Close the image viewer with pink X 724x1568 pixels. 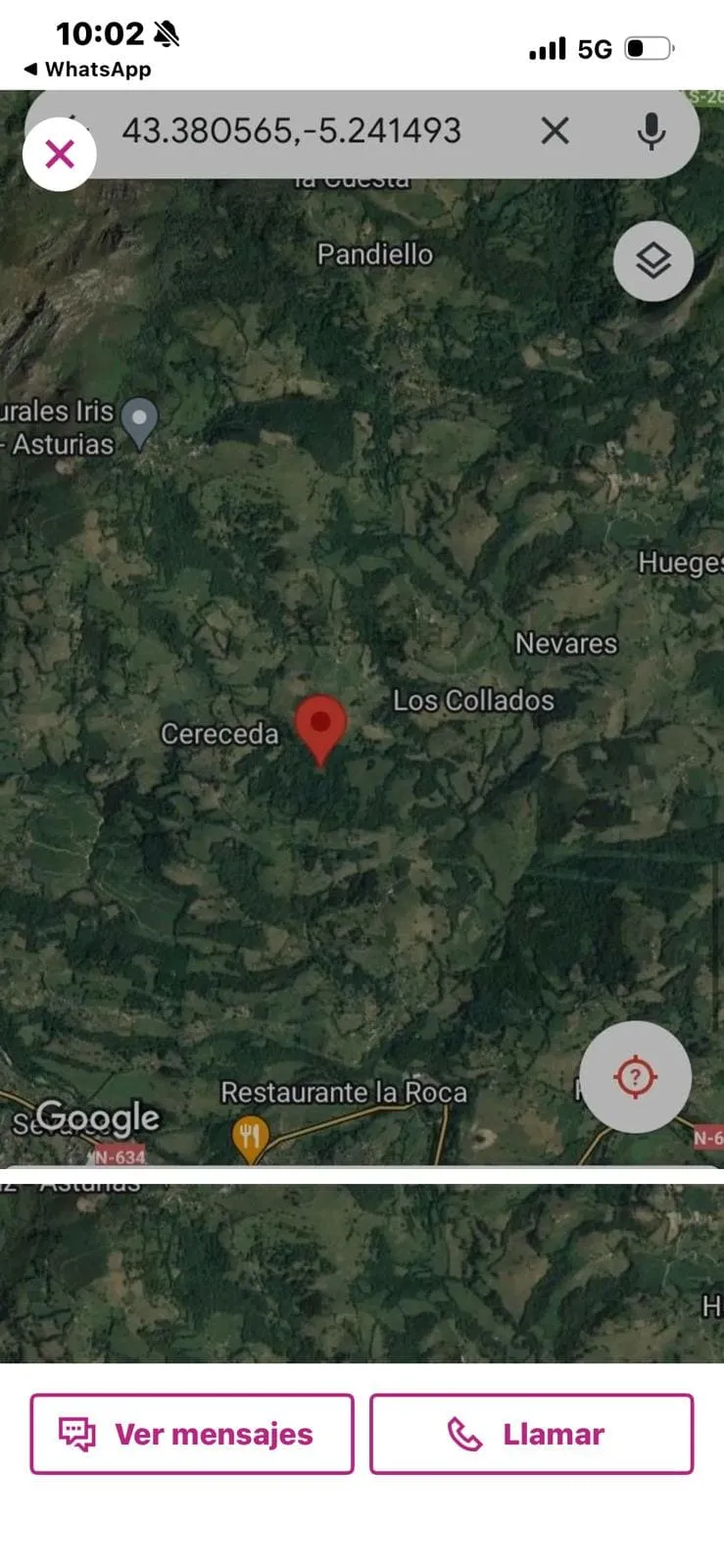59,154
